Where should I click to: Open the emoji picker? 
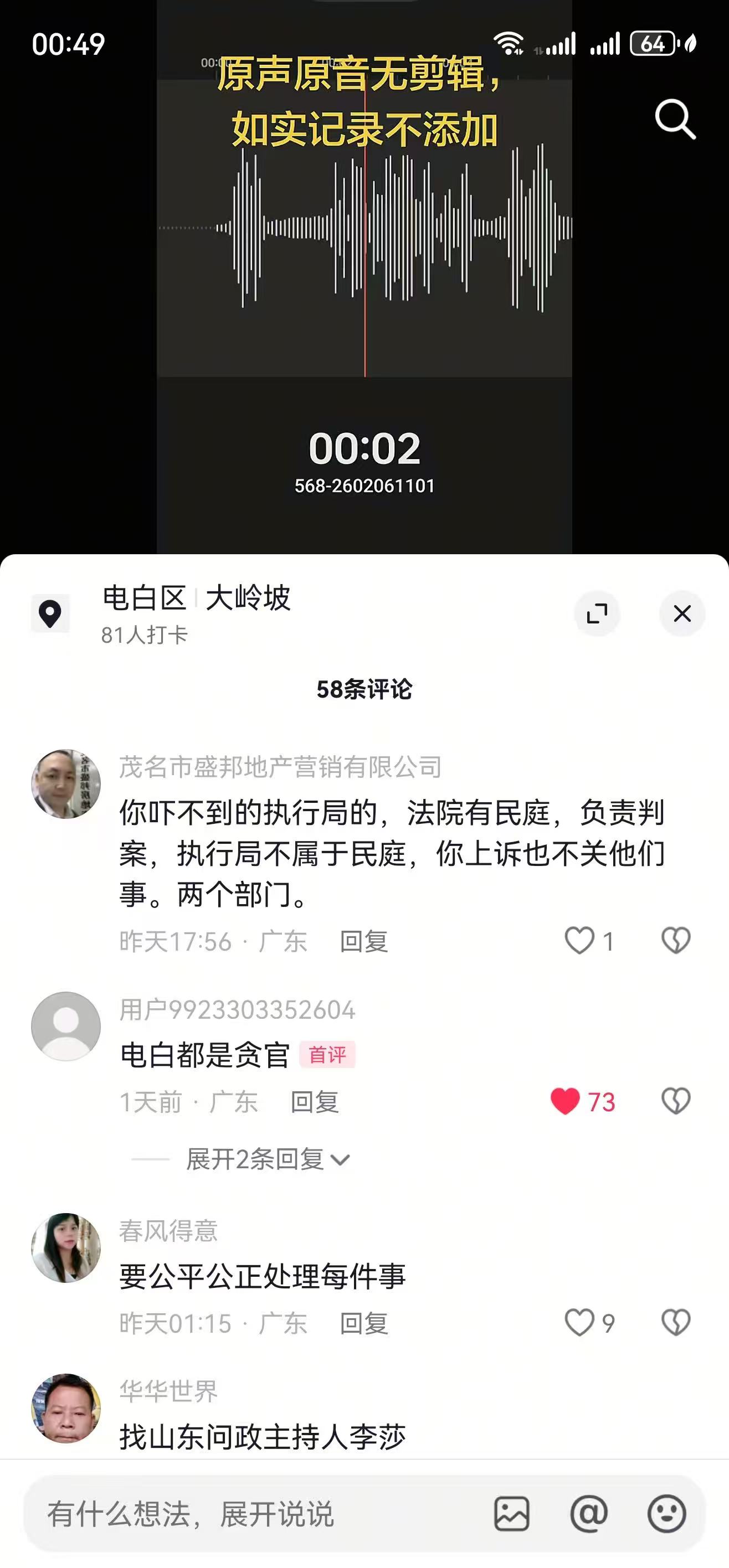coord(666,1514)
